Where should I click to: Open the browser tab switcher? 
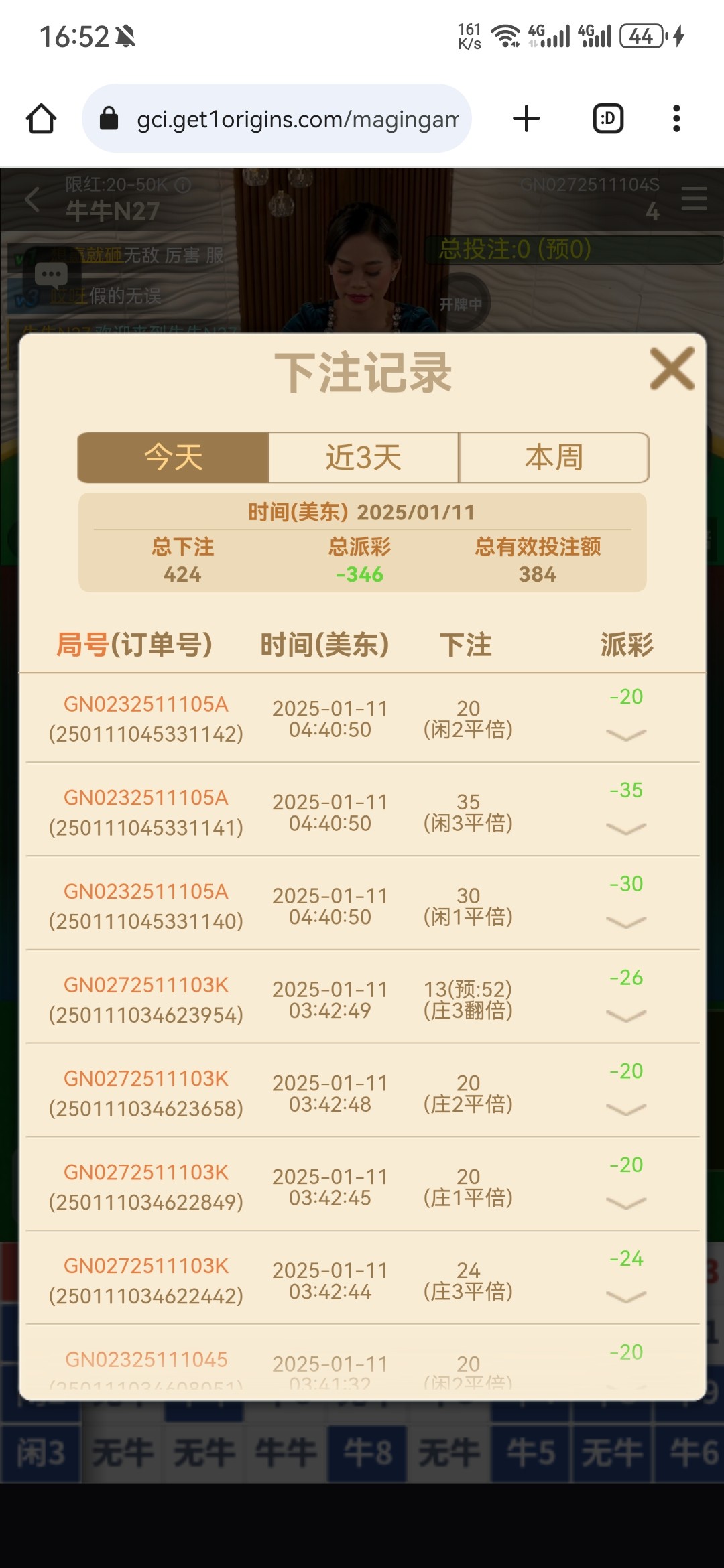coord(608,119)
